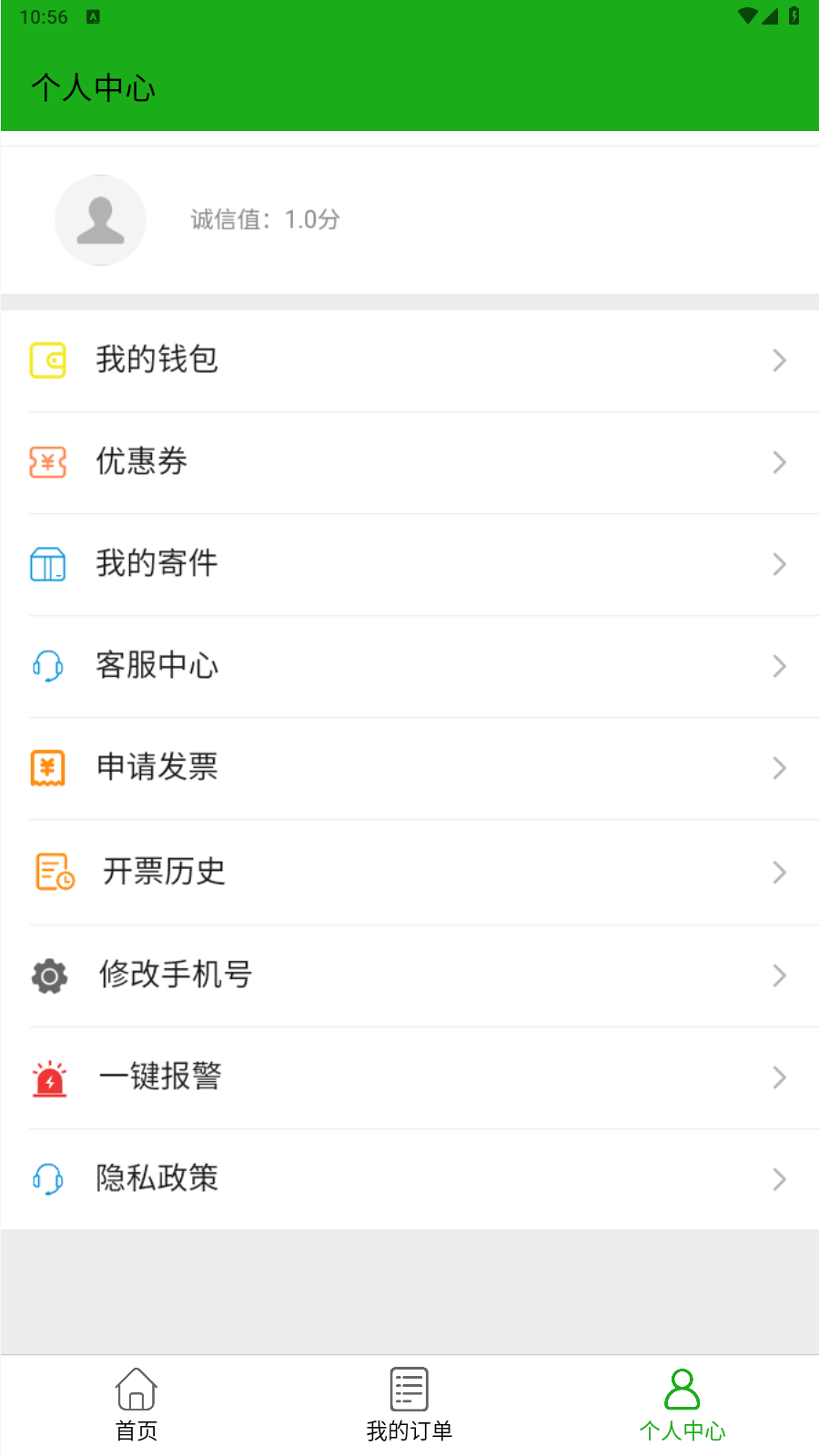This screenshot has width=819, height=1456.
Task: Switch to the 我的订单 tab
Action: click(x=409, y=1404)
